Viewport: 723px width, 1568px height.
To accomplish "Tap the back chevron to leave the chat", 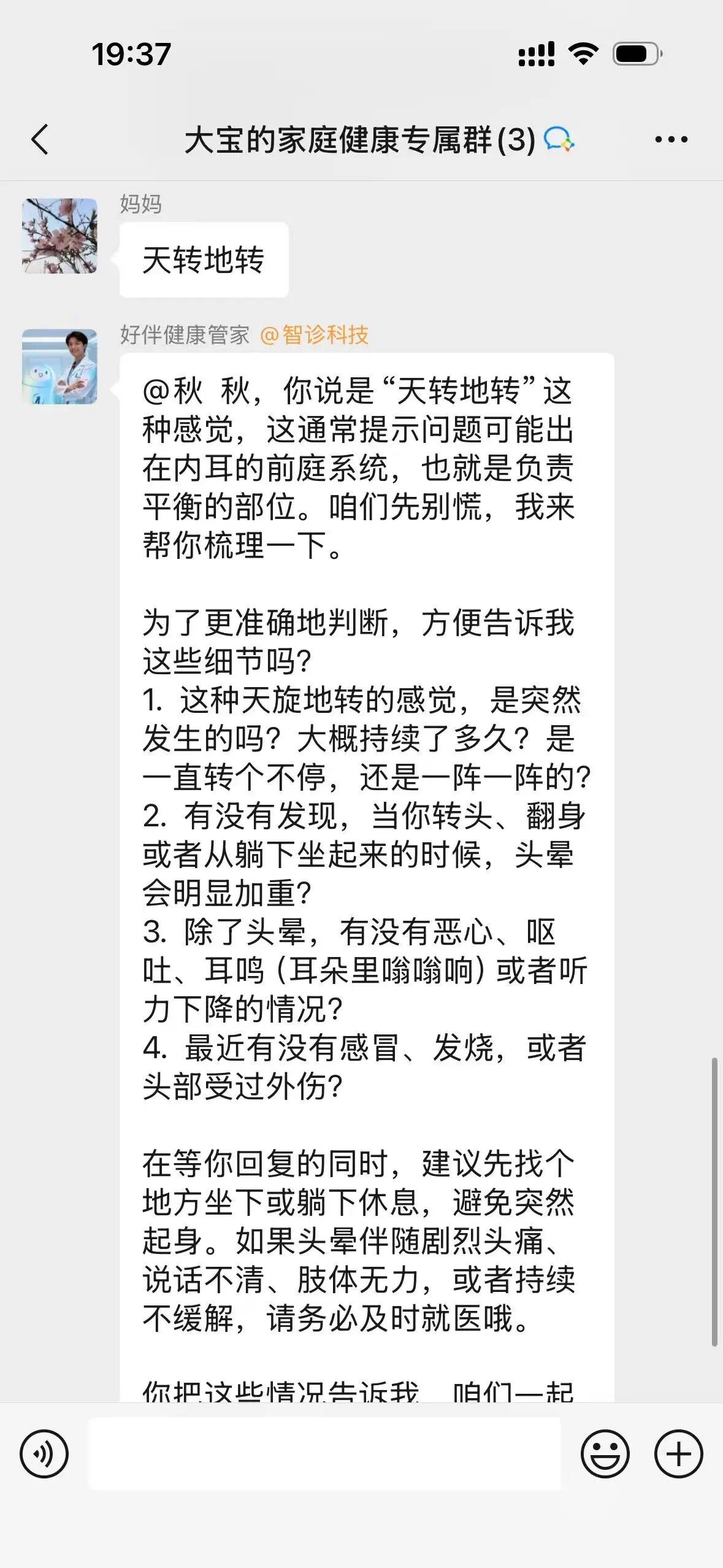I will point(39,139).
